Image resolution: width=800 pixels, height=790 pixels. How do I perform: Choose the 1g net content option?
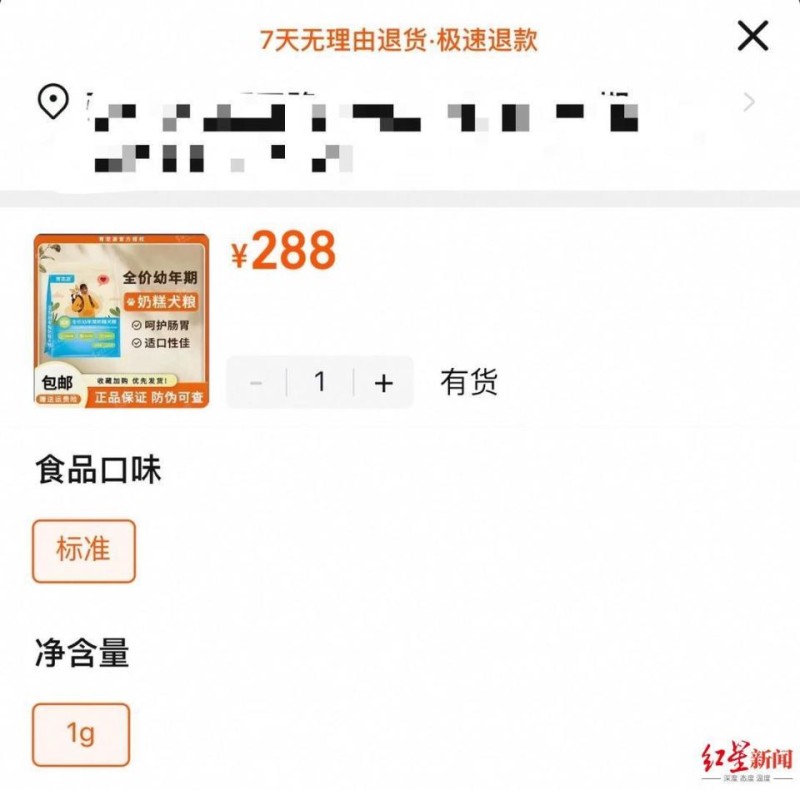click(x=81, y=735)
